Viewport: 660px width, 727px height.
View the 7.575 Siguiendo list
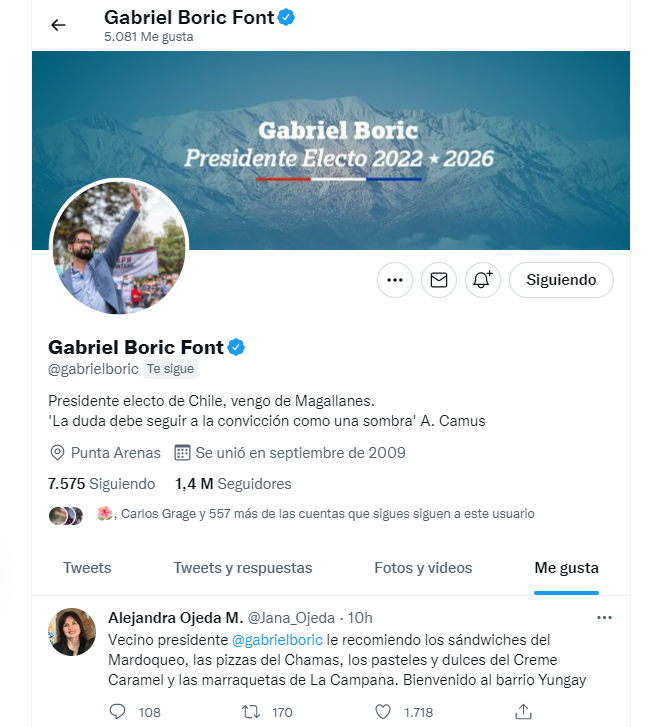point(102,484)
